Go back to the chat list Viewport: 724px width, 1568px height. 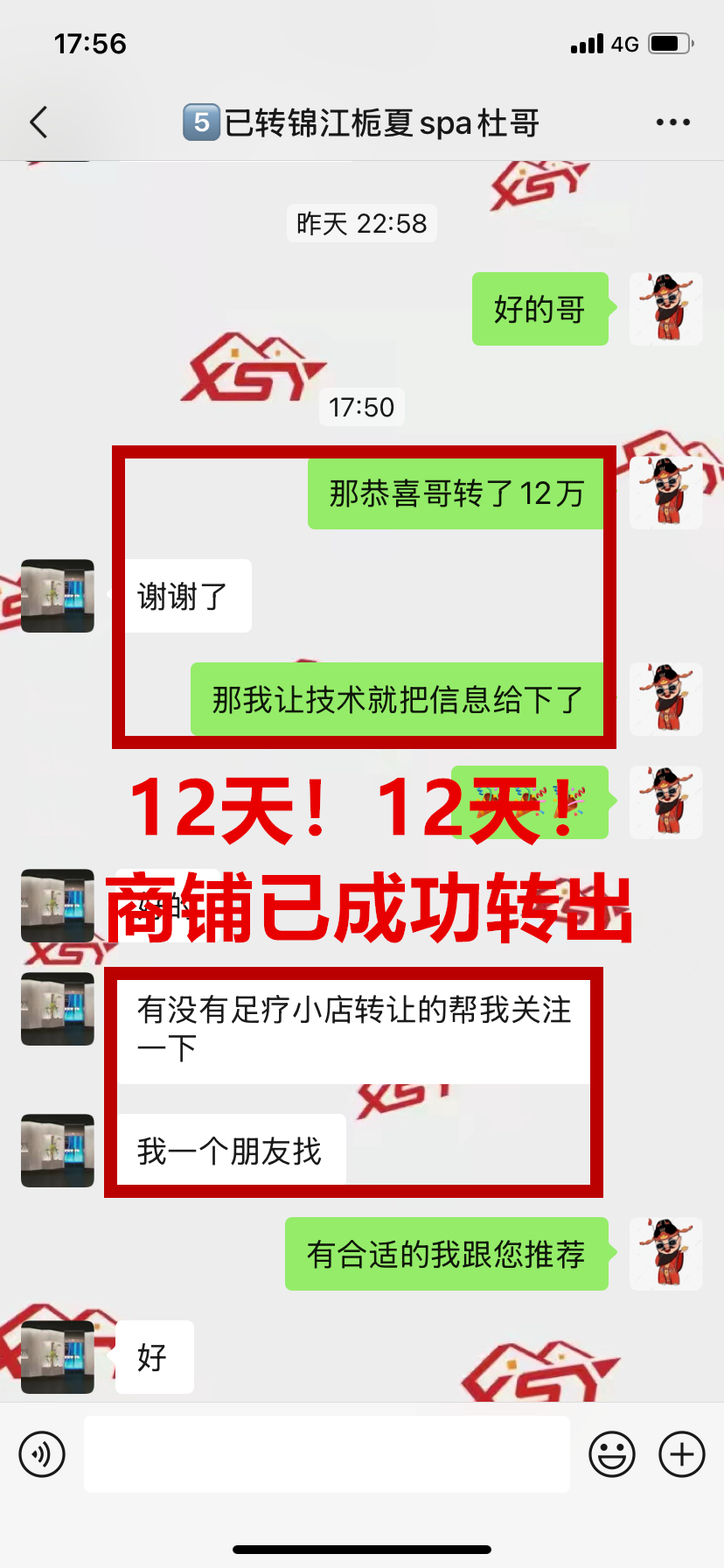point(38,122)
